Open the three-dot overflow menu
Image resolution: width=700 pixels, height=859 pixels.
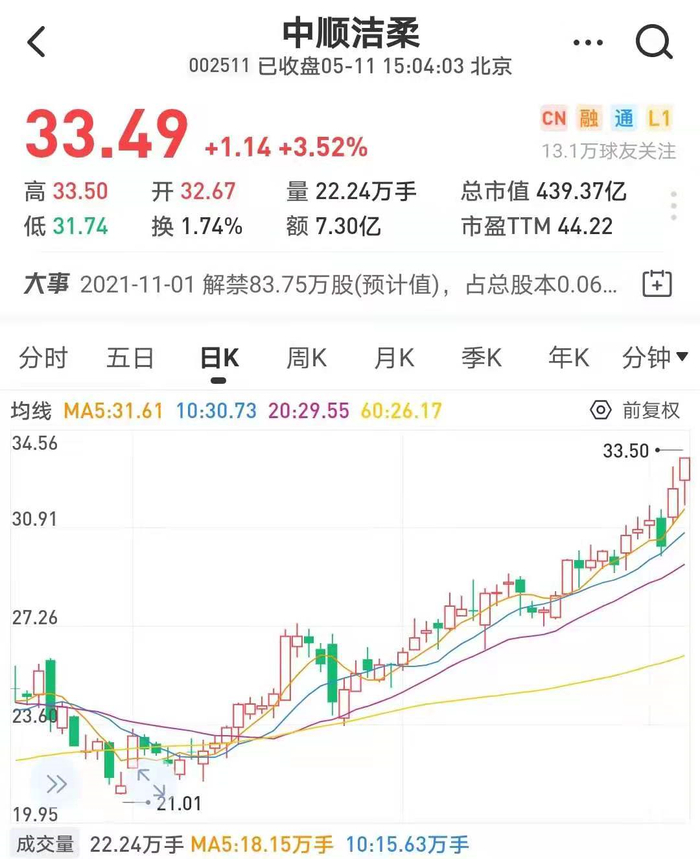coord(587,43)
